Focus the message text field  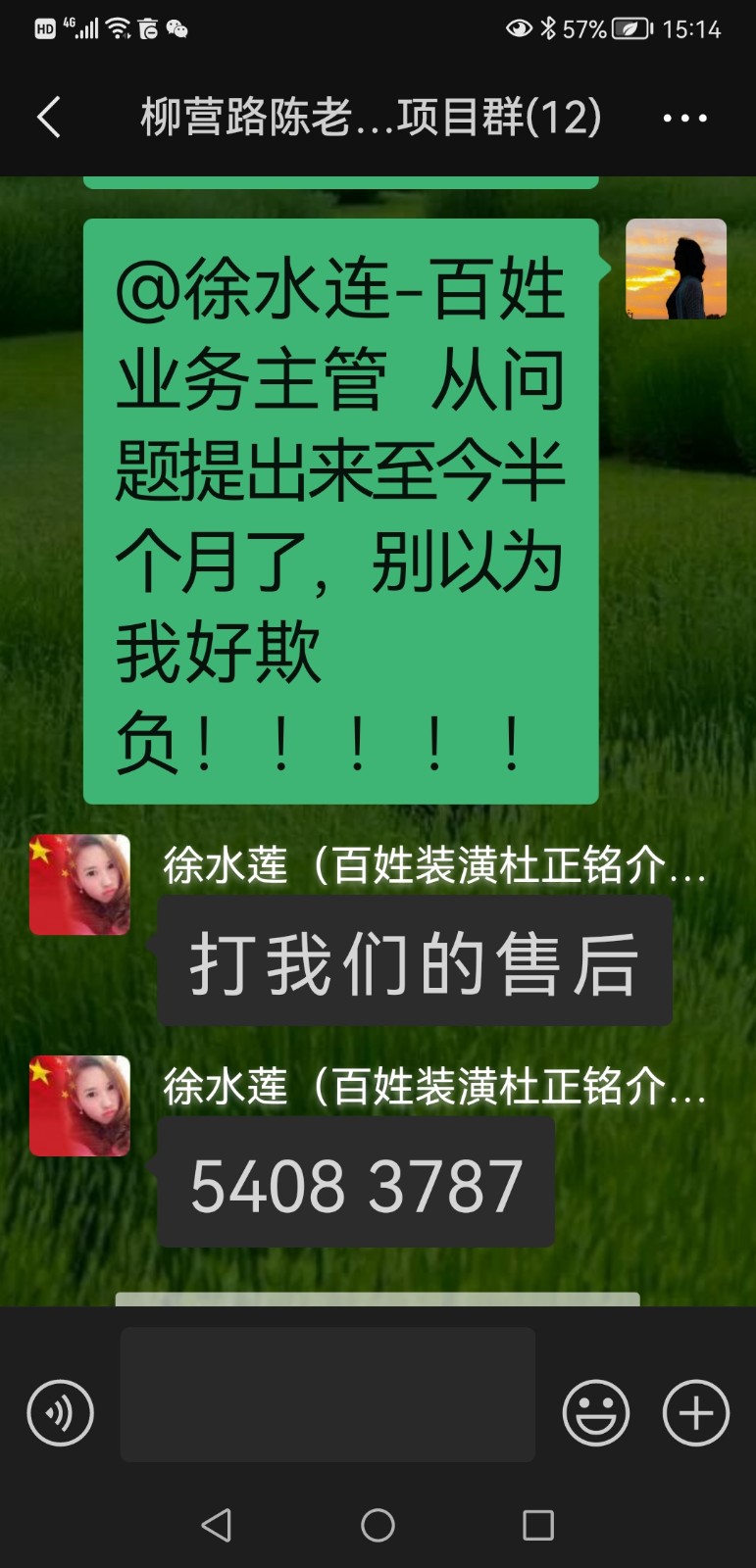point(328,1395)
